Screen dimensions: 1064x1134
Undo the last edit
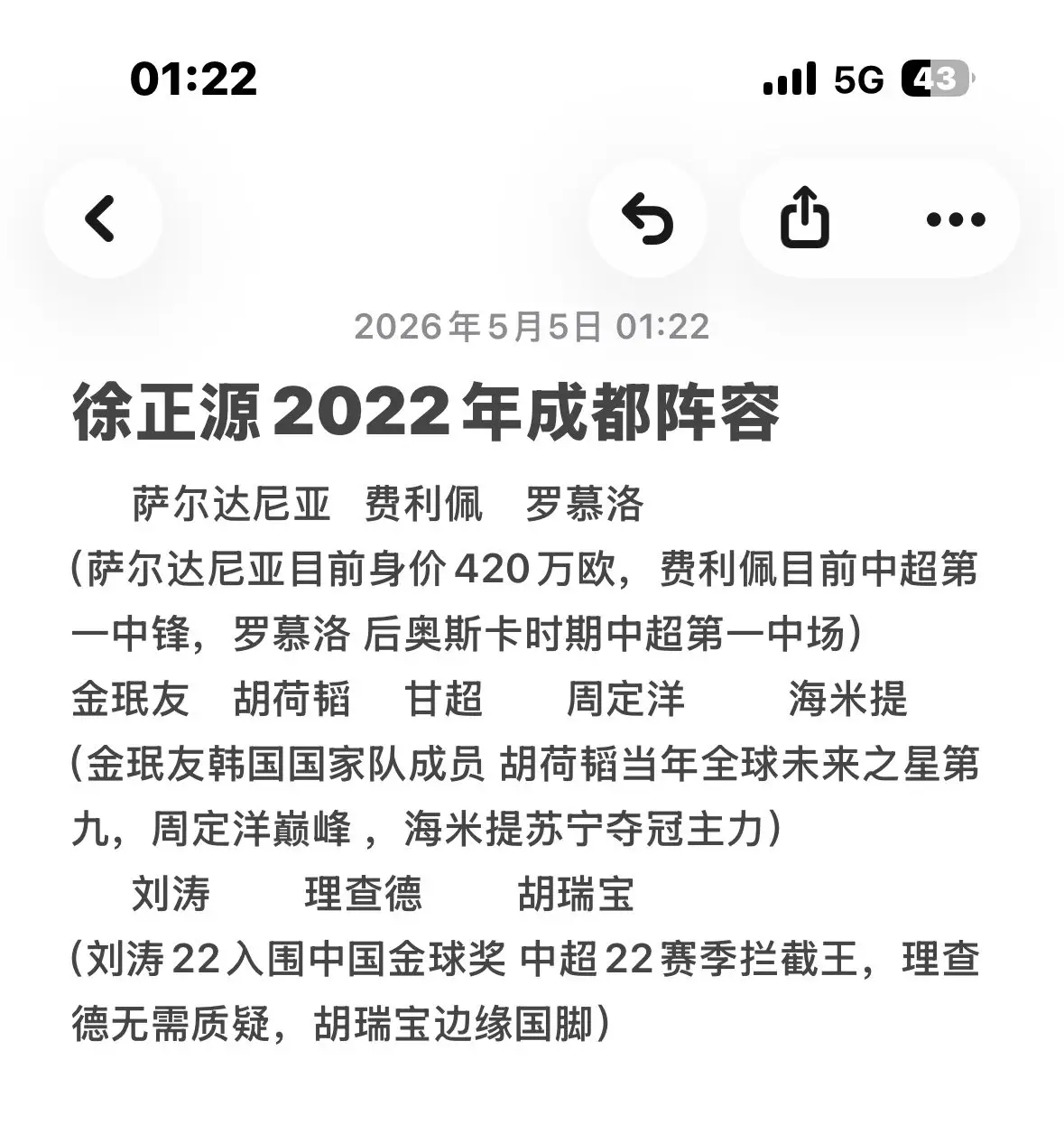647,218
